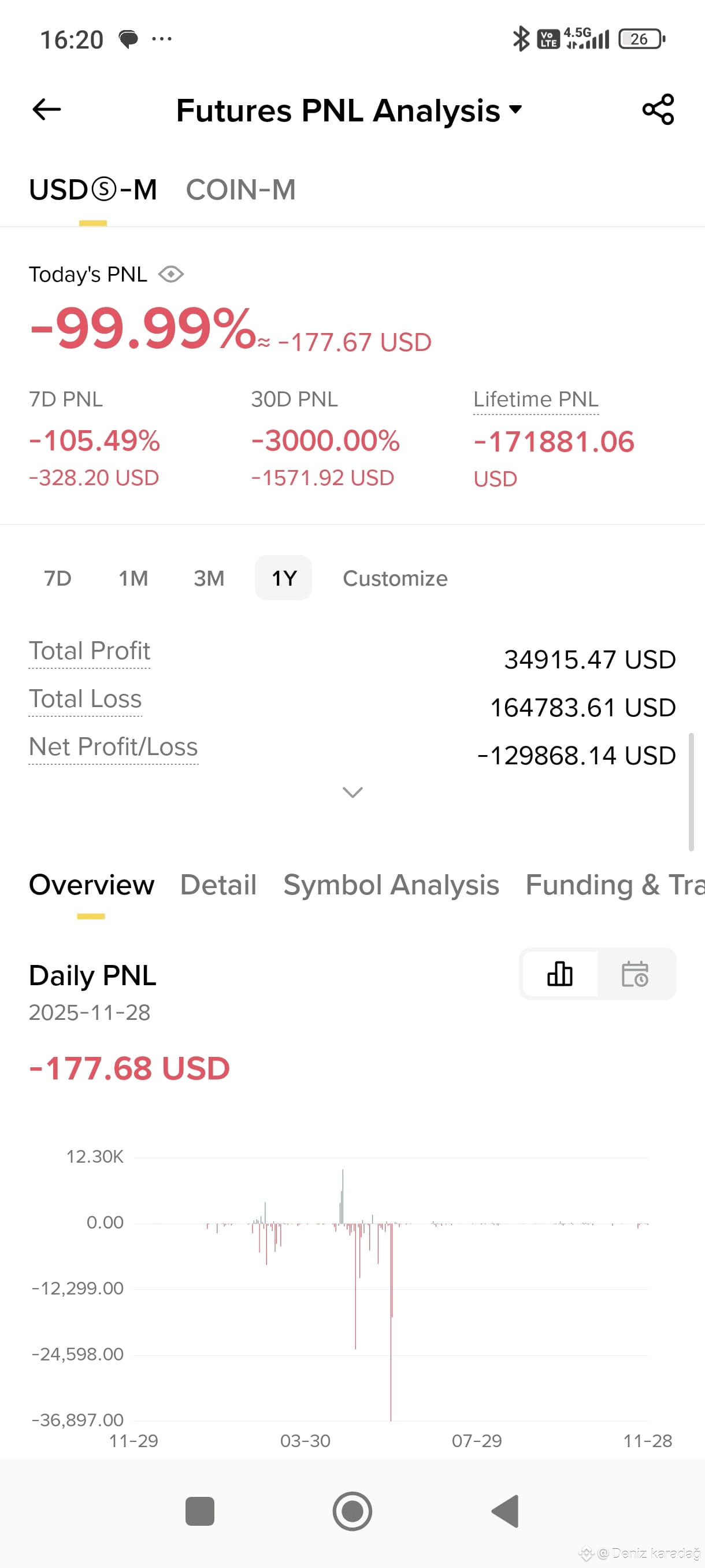Tap the system home button
The height and width of the screenshot is (1568, 705).
point(352,1511)
